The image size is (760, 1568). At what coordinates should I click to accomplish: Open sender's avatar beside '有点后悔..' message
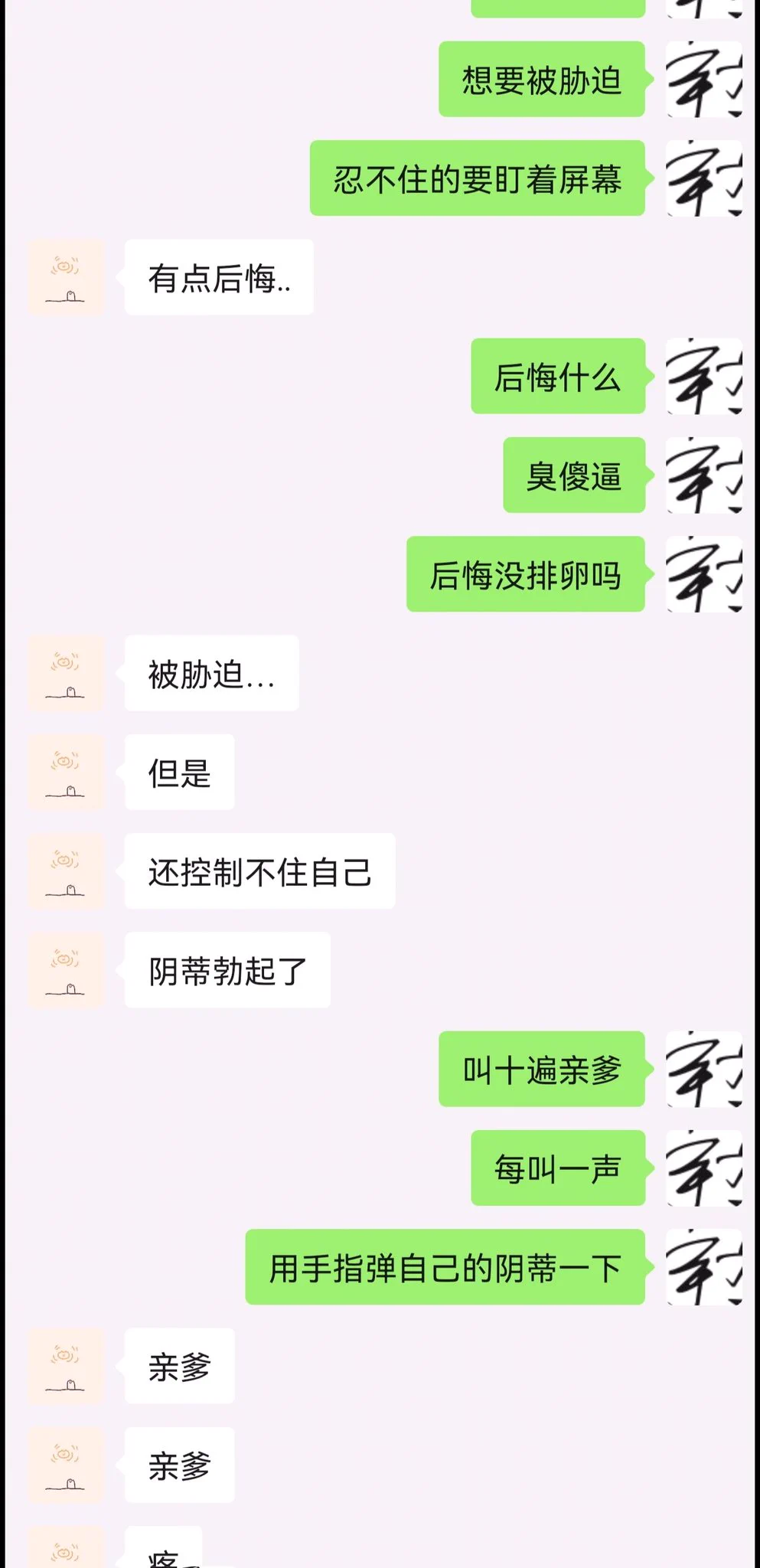[x=66, y=277]
